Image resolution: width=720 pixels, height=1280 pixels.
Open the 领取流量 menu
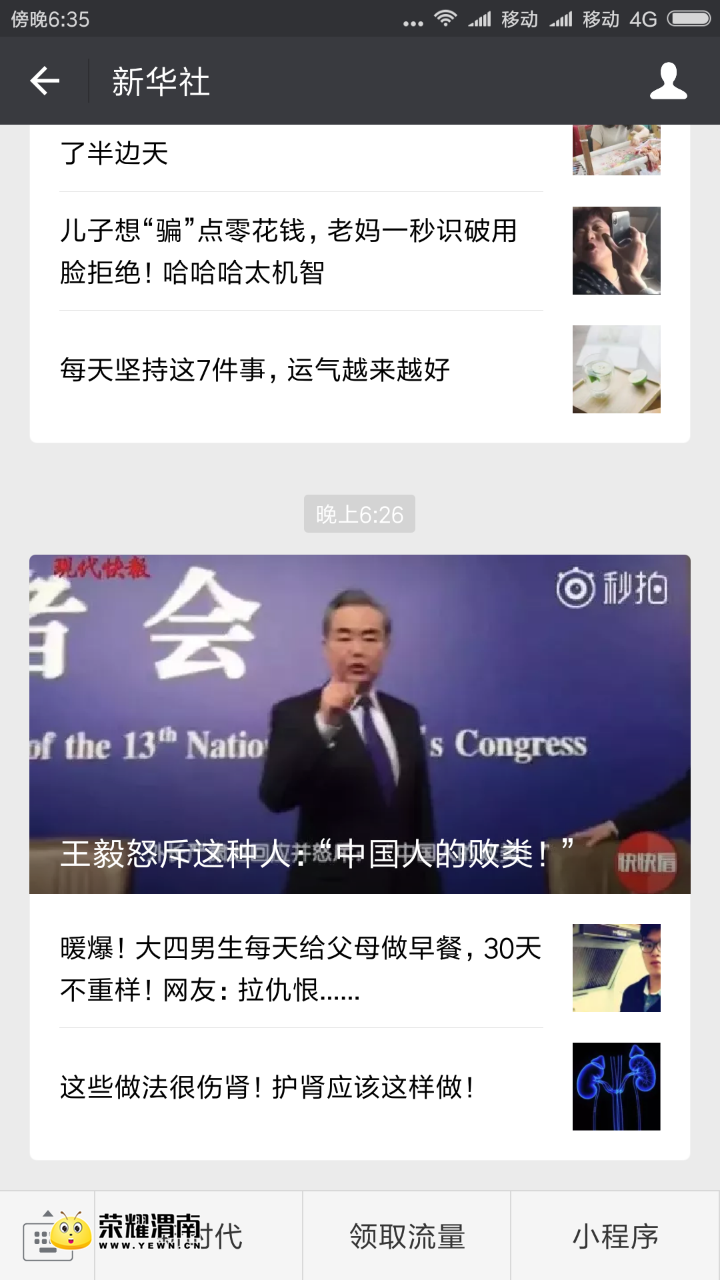[x=407, y=1236]
